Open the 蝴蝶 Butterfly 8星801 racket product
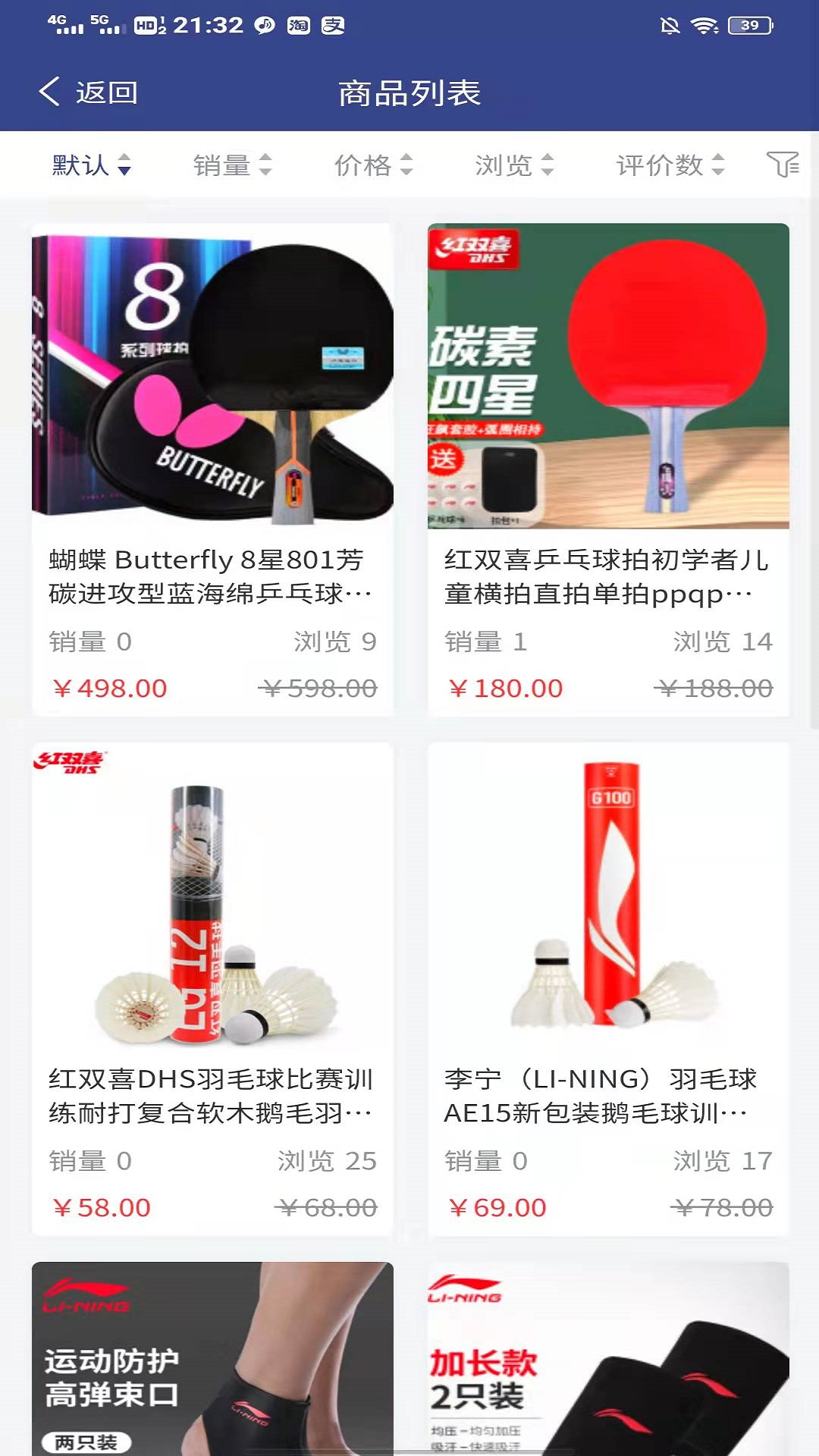This screenshot has height=1456, width=819. (212, 469)
